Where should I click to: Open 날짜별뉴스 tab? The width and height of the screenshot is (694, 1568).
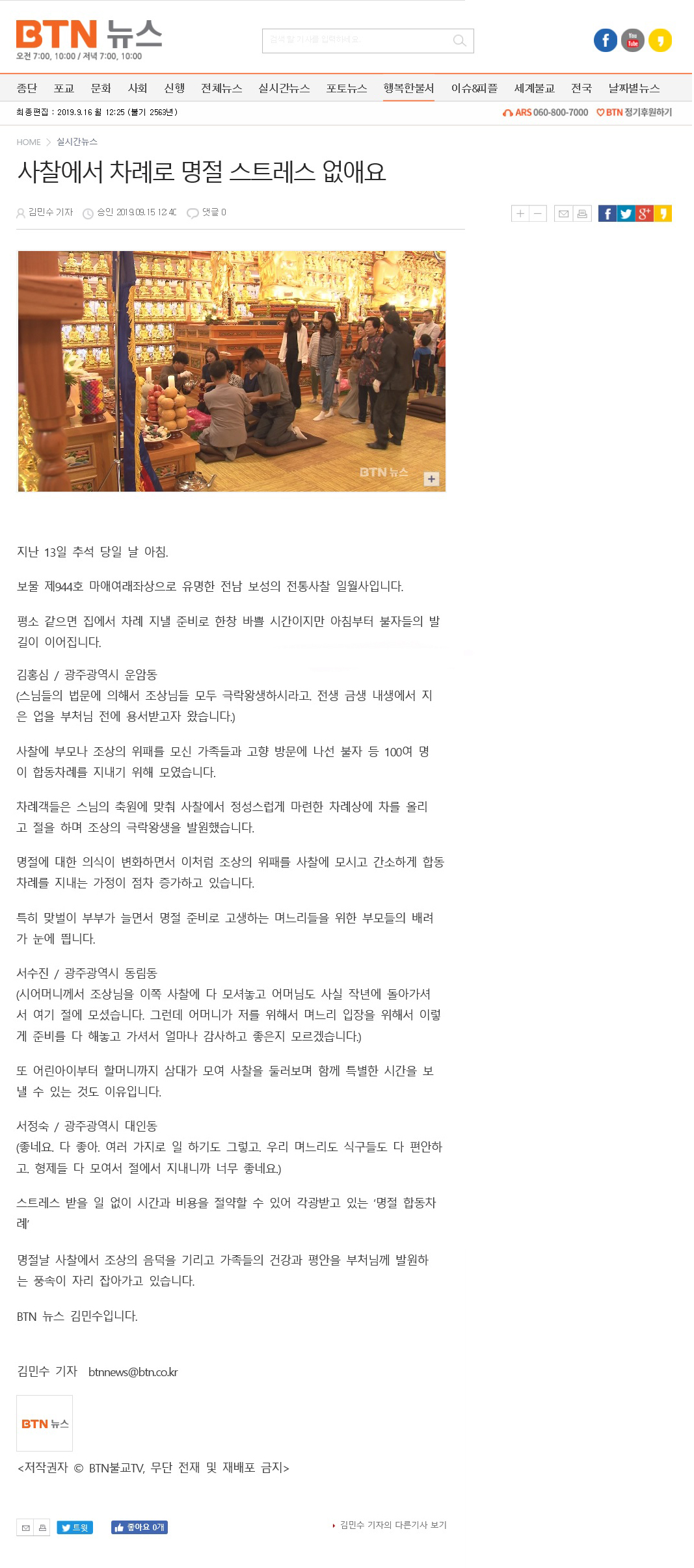[x=634, y=88]
